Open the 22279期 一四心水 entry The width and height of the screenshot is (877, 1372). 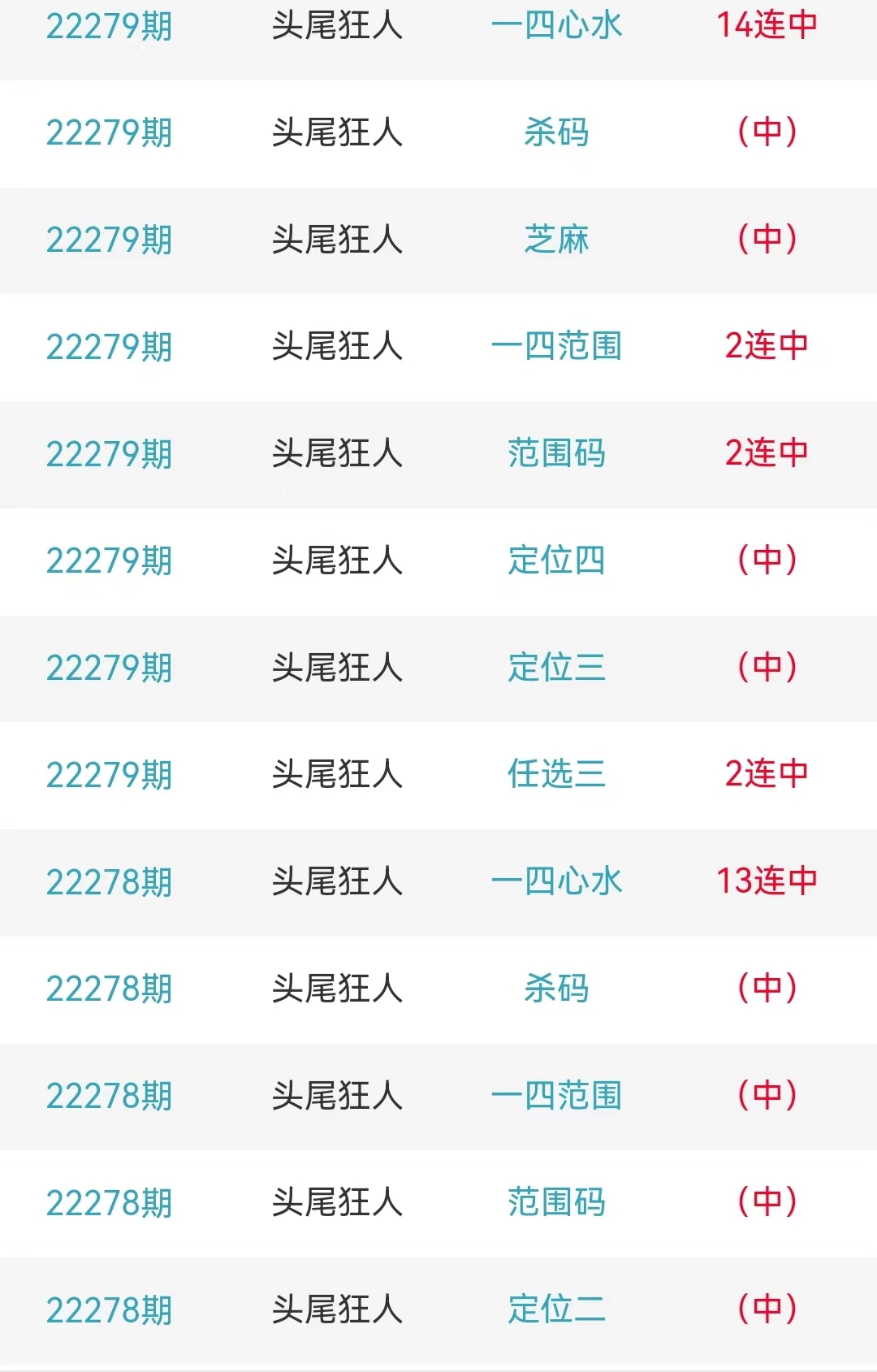(x=556, y=26)
